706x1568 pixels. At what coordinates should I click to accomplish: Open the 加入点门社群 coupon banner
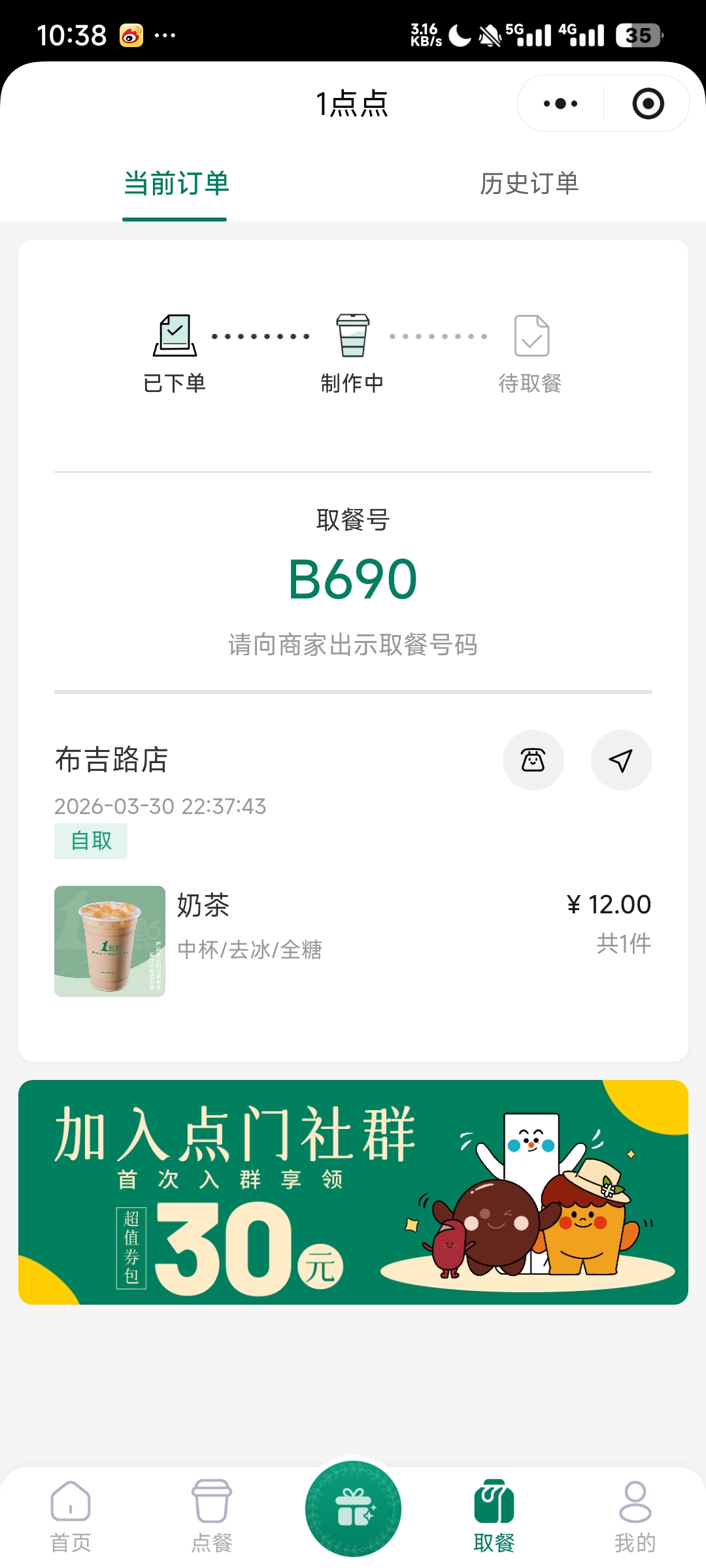click(x=353, y=1192)
